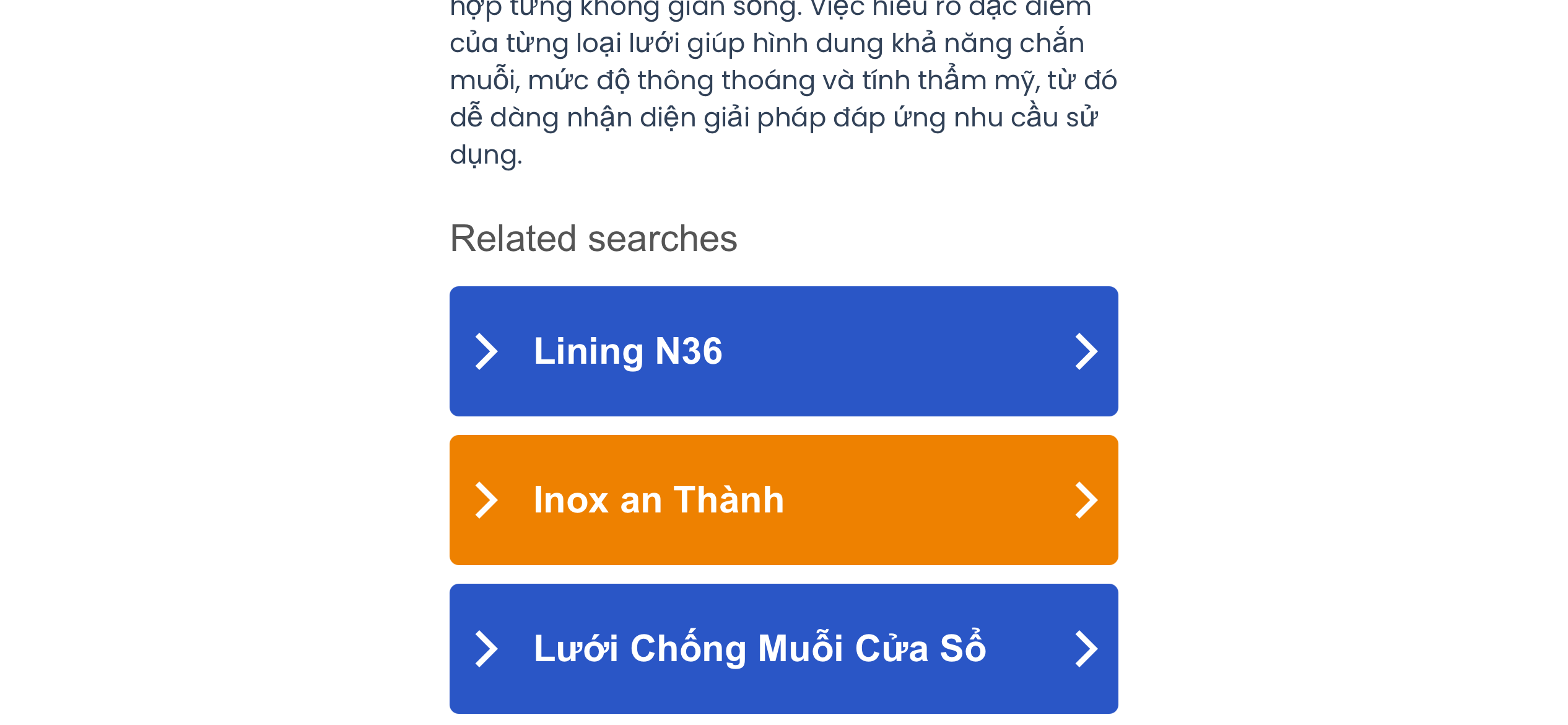Open the Lining N36 related search
This screenshot has height=725, width=1568.
[x=783, y=351]
